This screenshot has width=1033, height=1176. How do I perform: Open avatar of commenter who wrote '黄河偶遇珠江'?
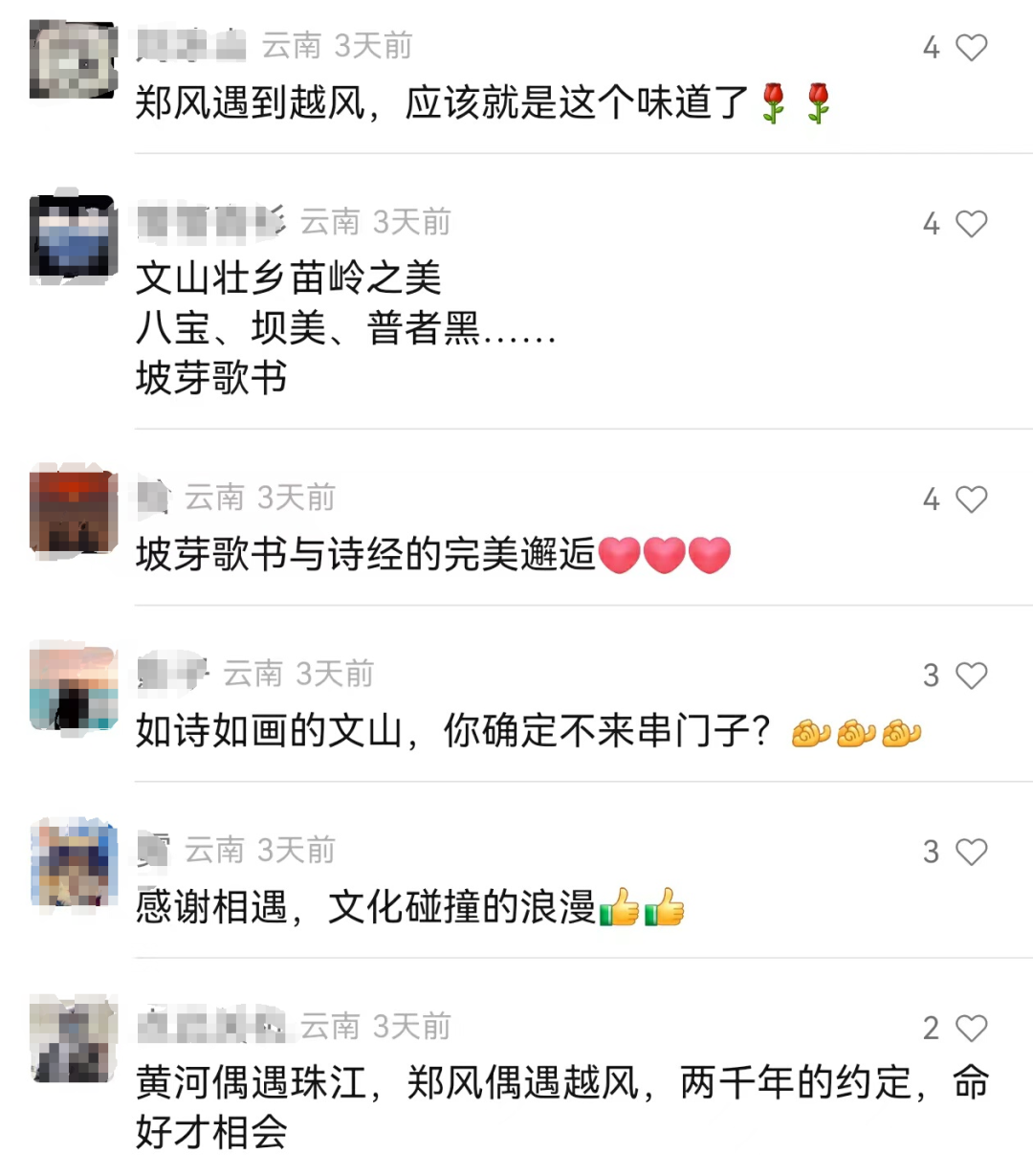point(74,1040)
